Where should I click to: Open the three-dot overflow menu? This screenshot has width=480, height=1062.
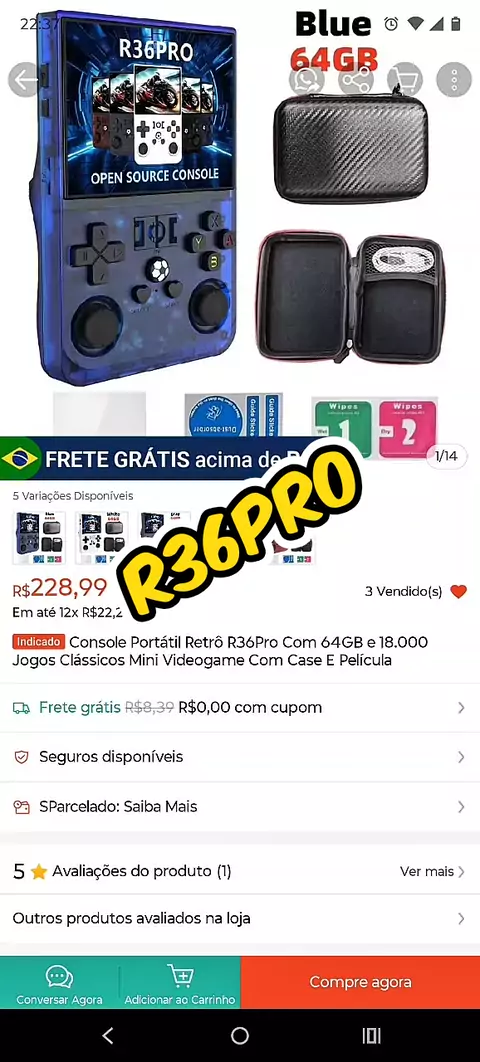(x=454, y=80)
